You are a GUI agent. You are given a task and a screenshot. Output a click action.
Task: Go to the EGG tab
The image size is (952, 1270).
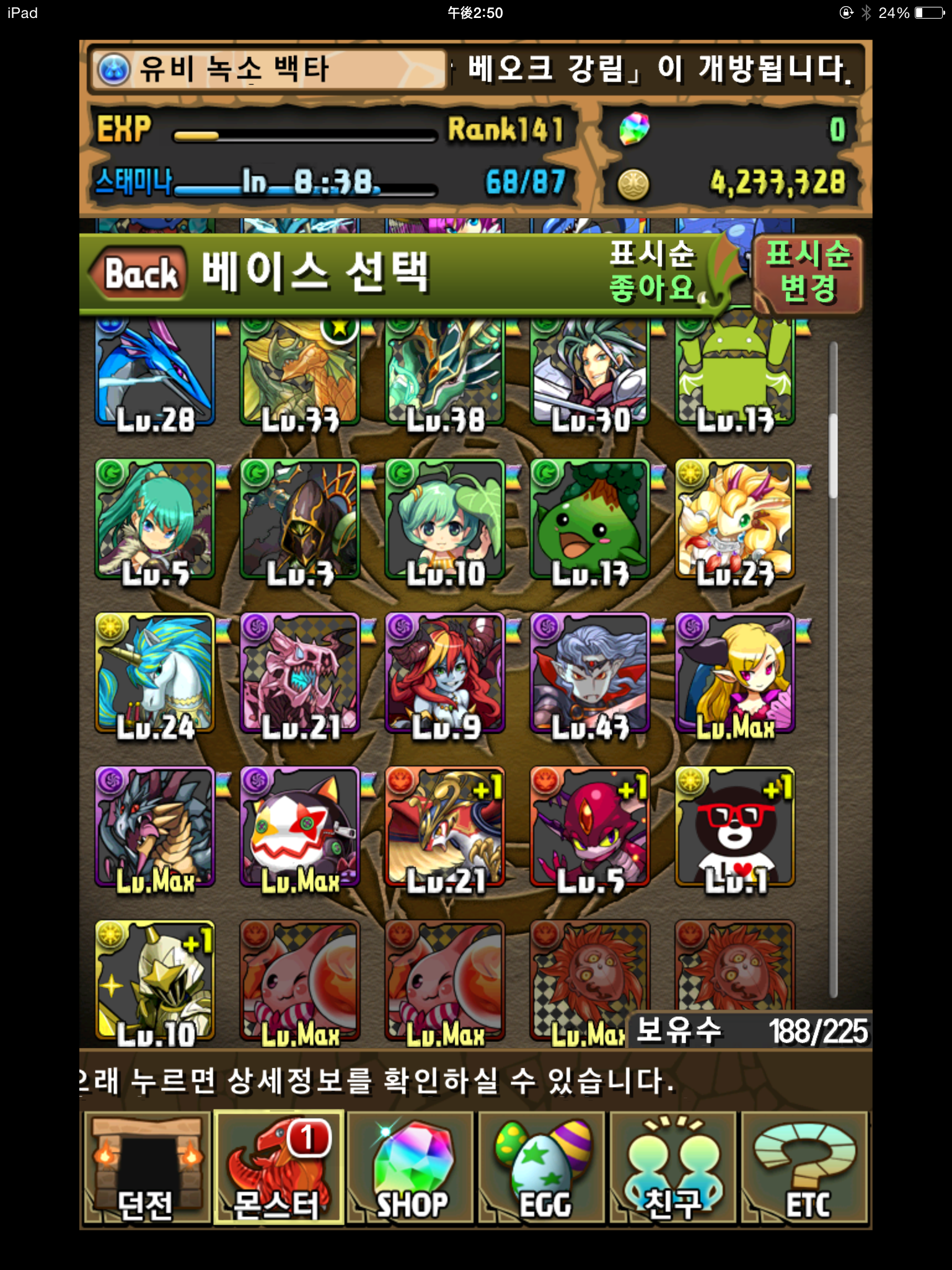coord(542,1168)
